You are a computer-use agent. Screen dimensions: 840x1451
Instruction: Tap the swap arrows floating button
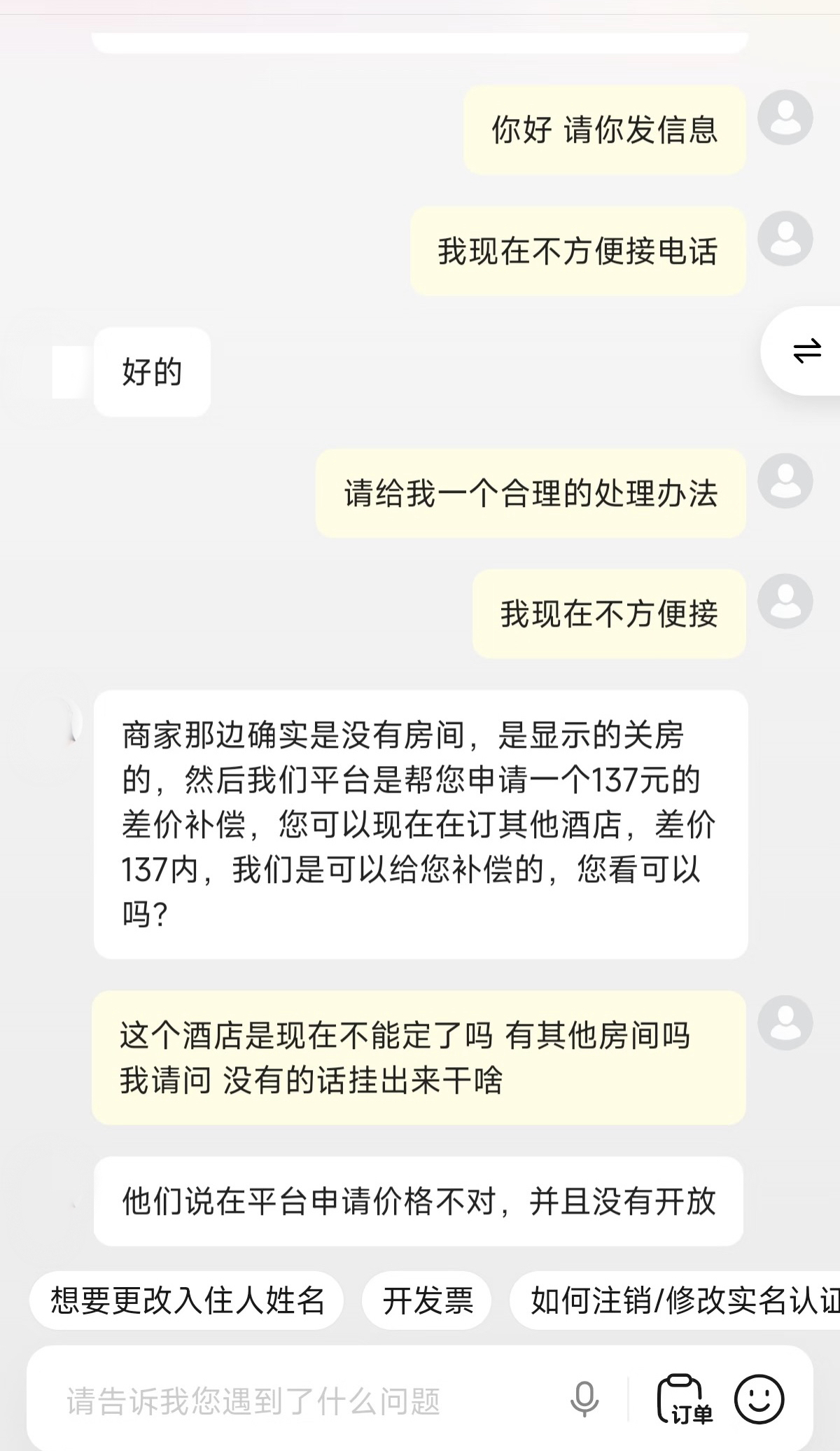(x=806, y=350)
